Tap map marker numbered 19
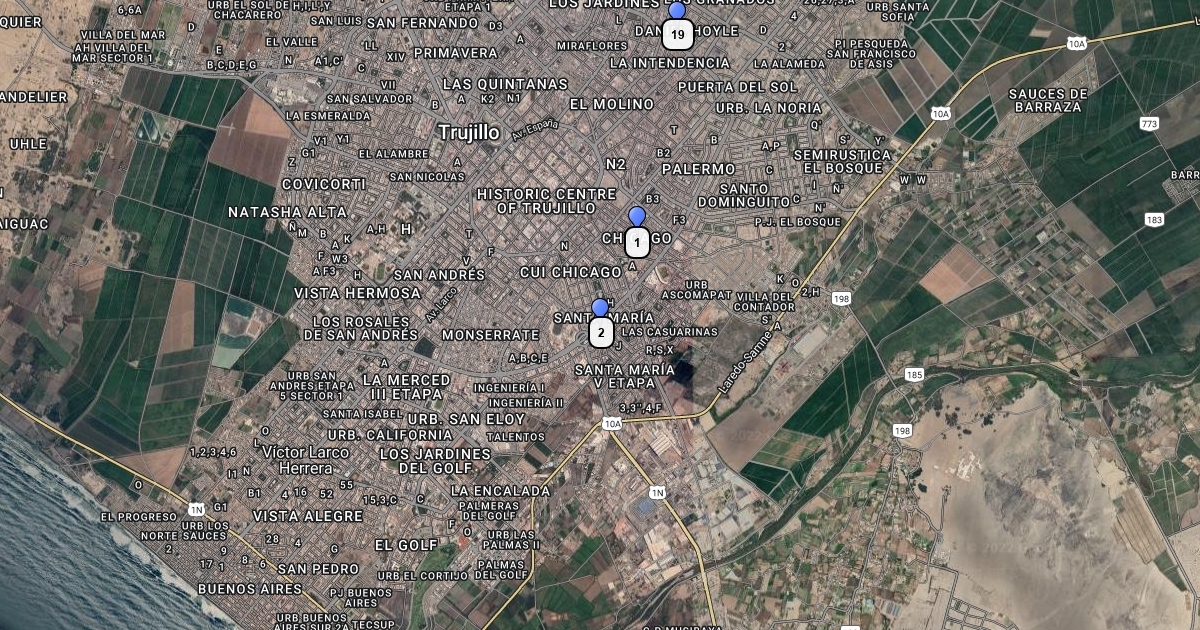Image resolution: width=1200 pixels, height=630 pixels. (x=678, y=34)
